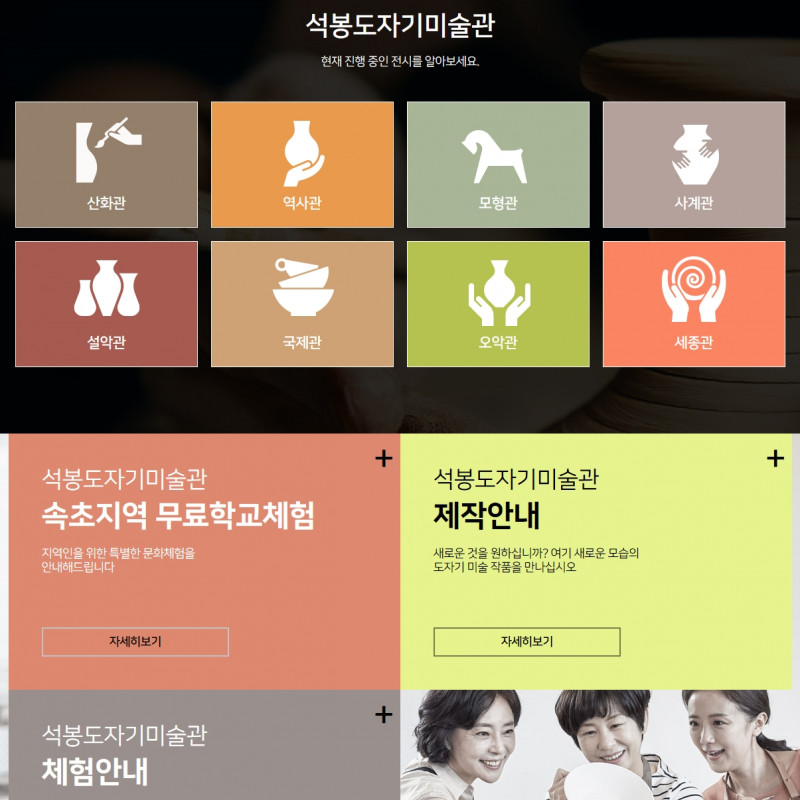Open the 산화관 exhibition tile
The image size is (800, 800).
point(106,165)
